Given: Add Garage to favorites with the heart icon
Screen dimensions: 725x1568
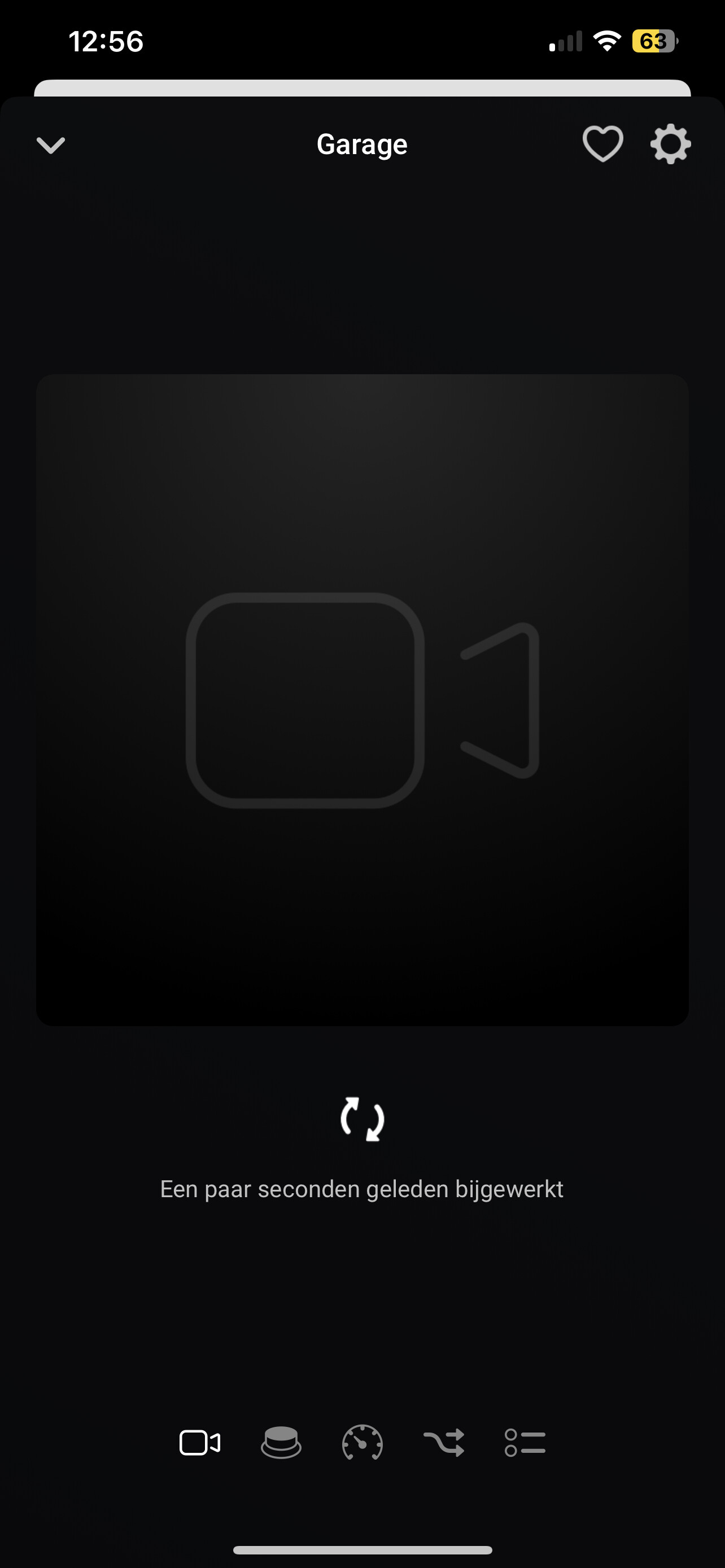Looking at the screenshot, I should [x=602, y=144].
